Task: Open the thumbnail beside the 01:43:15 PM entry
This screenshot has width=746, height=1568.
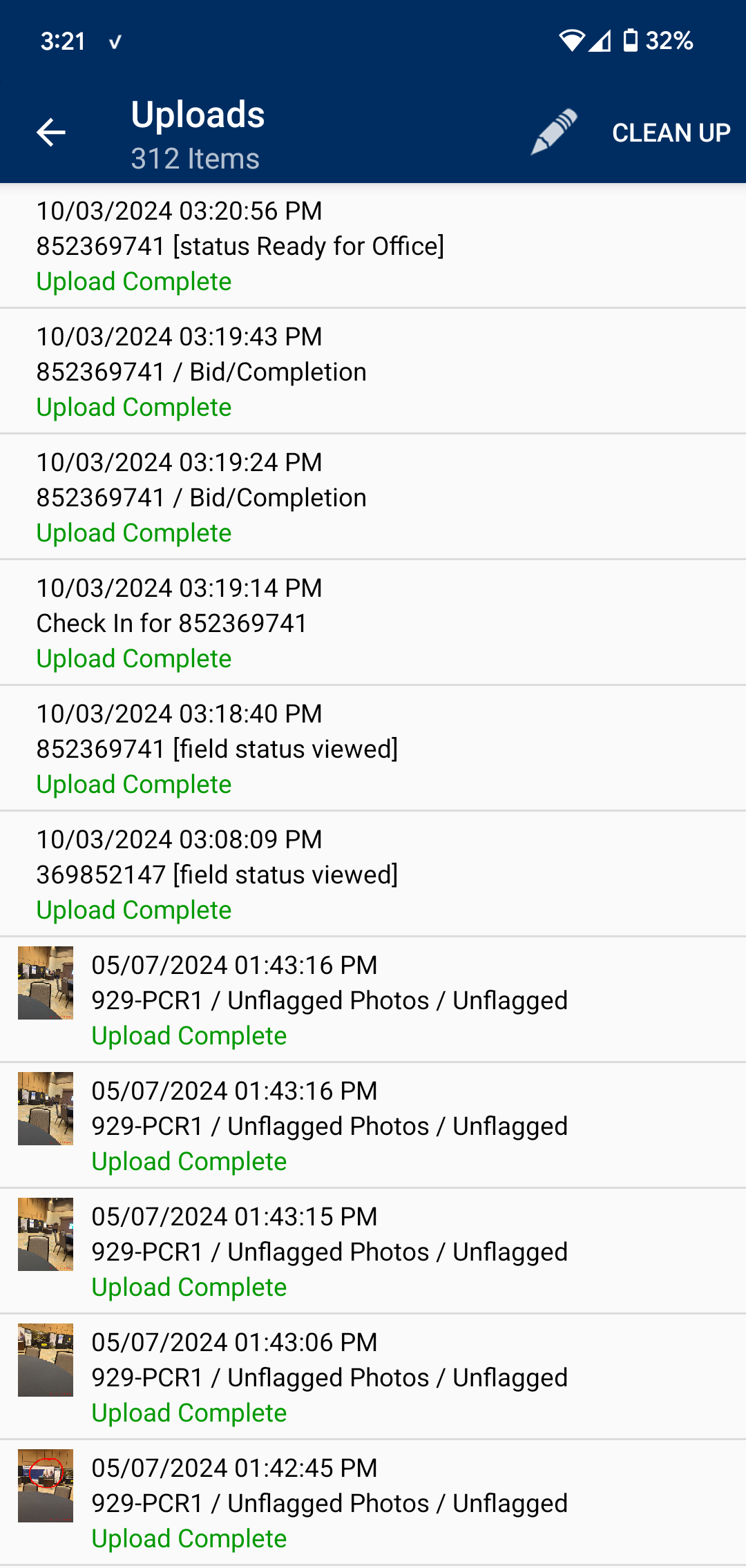Action: click(44, 1234)
